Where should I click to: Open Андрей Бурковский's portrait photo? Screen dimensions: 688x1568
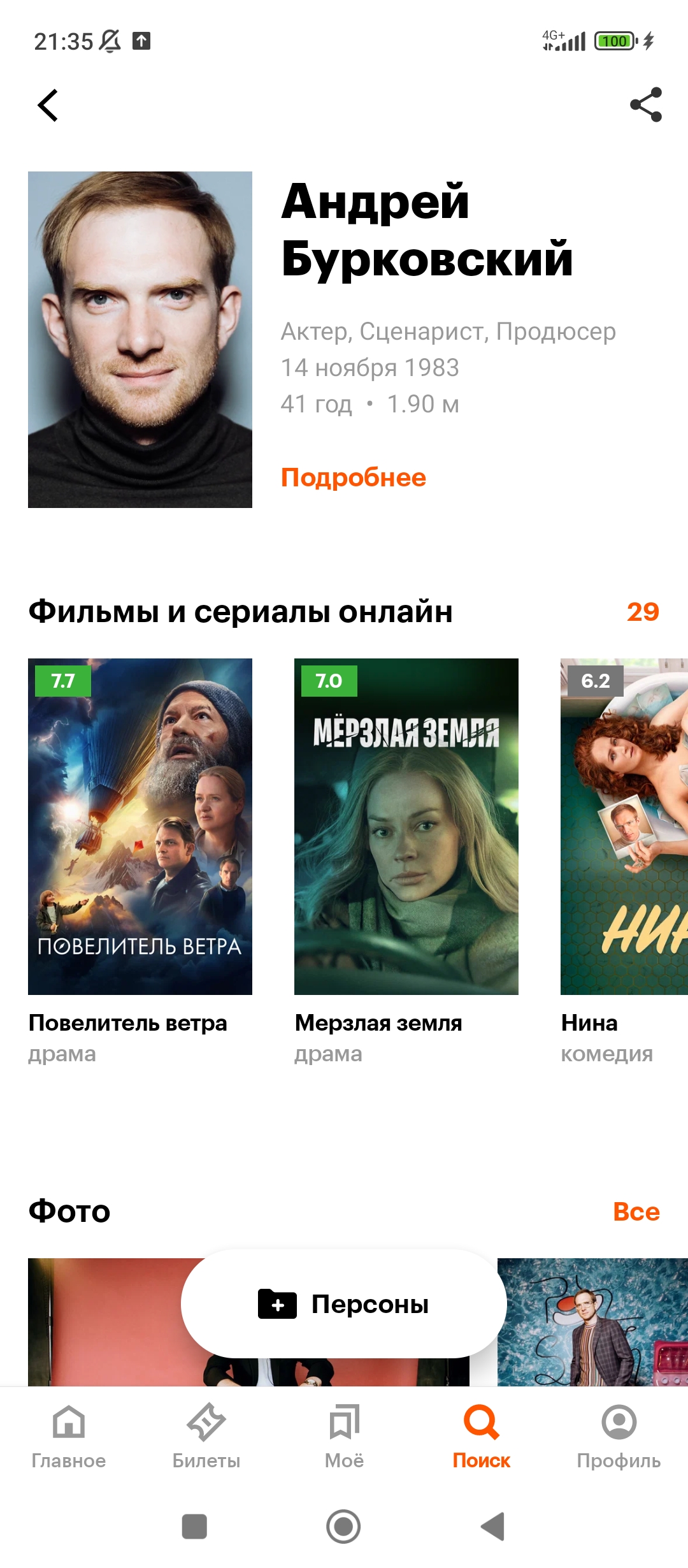coord(140,339)
